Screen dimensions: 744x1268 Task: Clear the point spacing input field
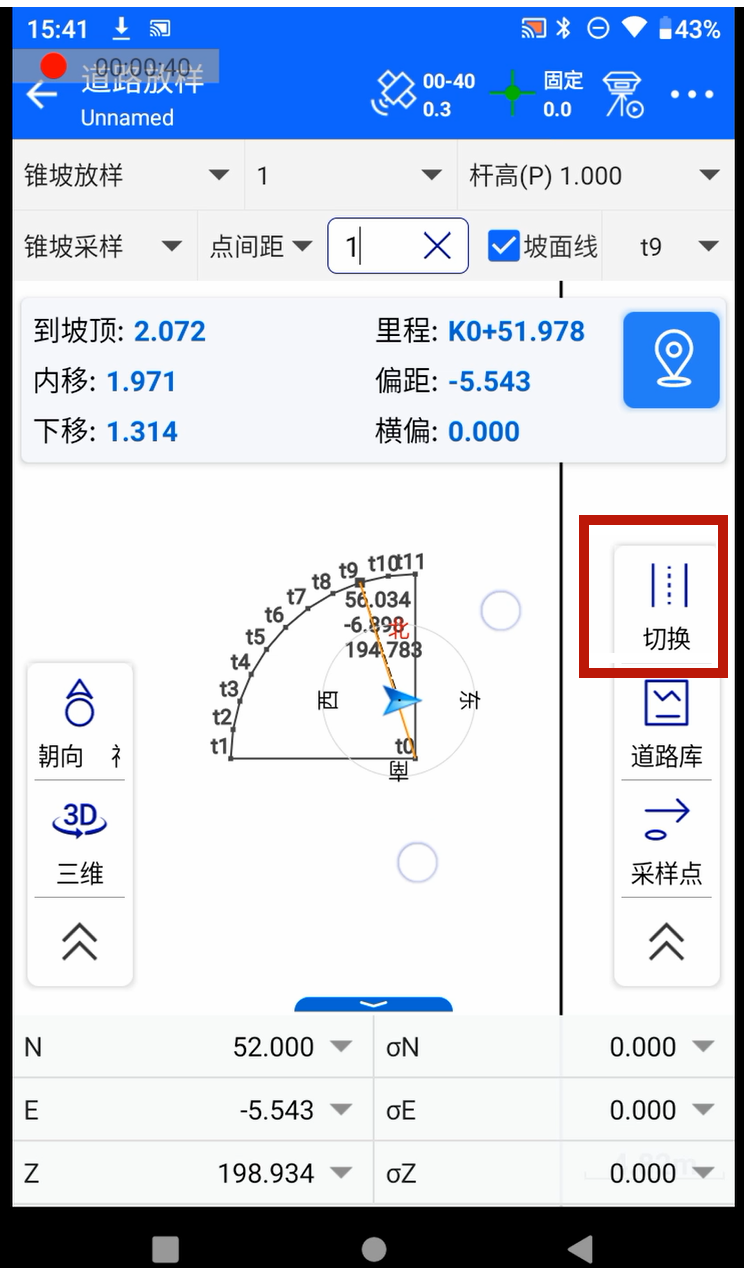point(436,246)
